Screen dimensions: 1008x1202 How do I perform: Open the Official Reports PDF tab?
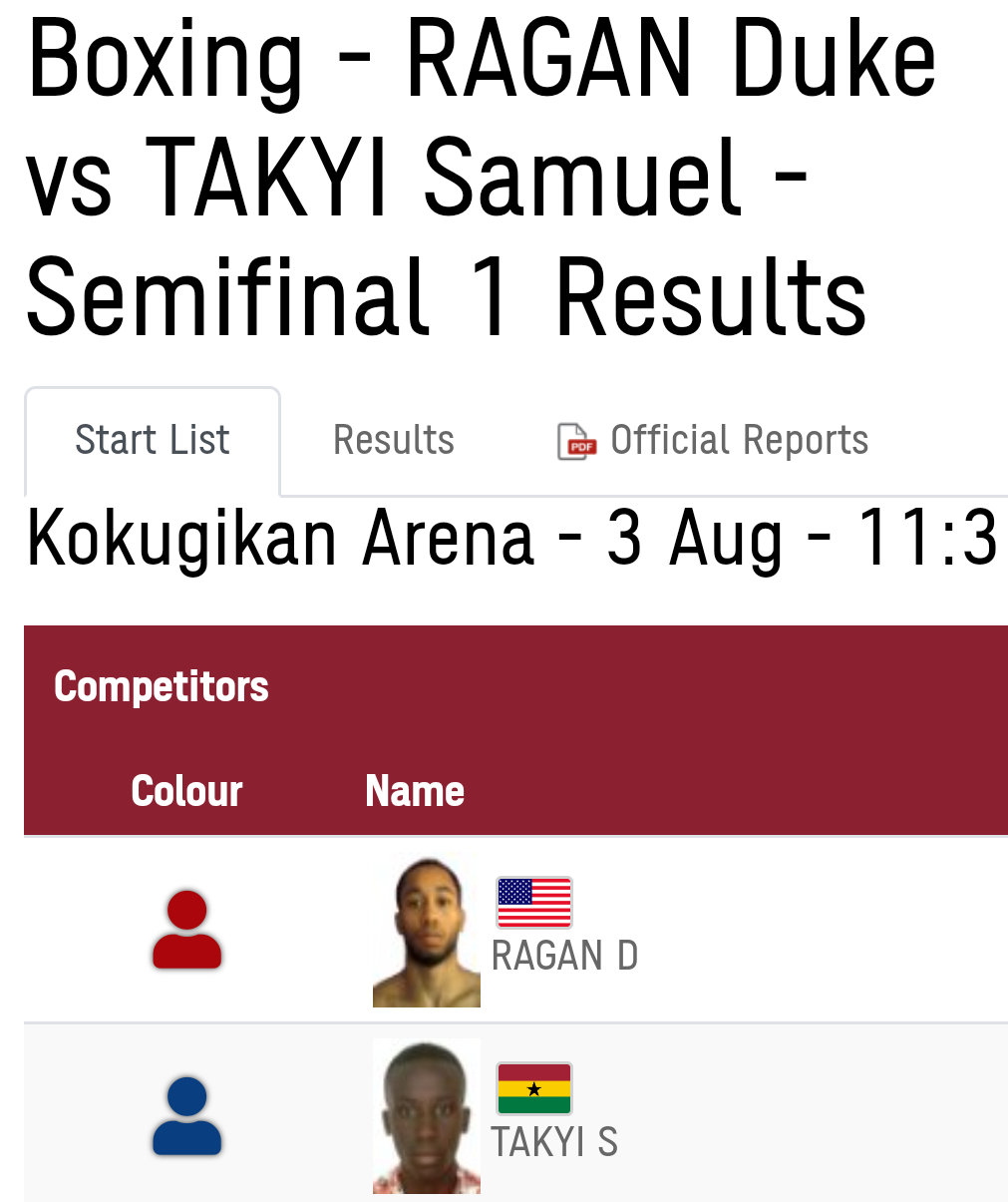713,441
